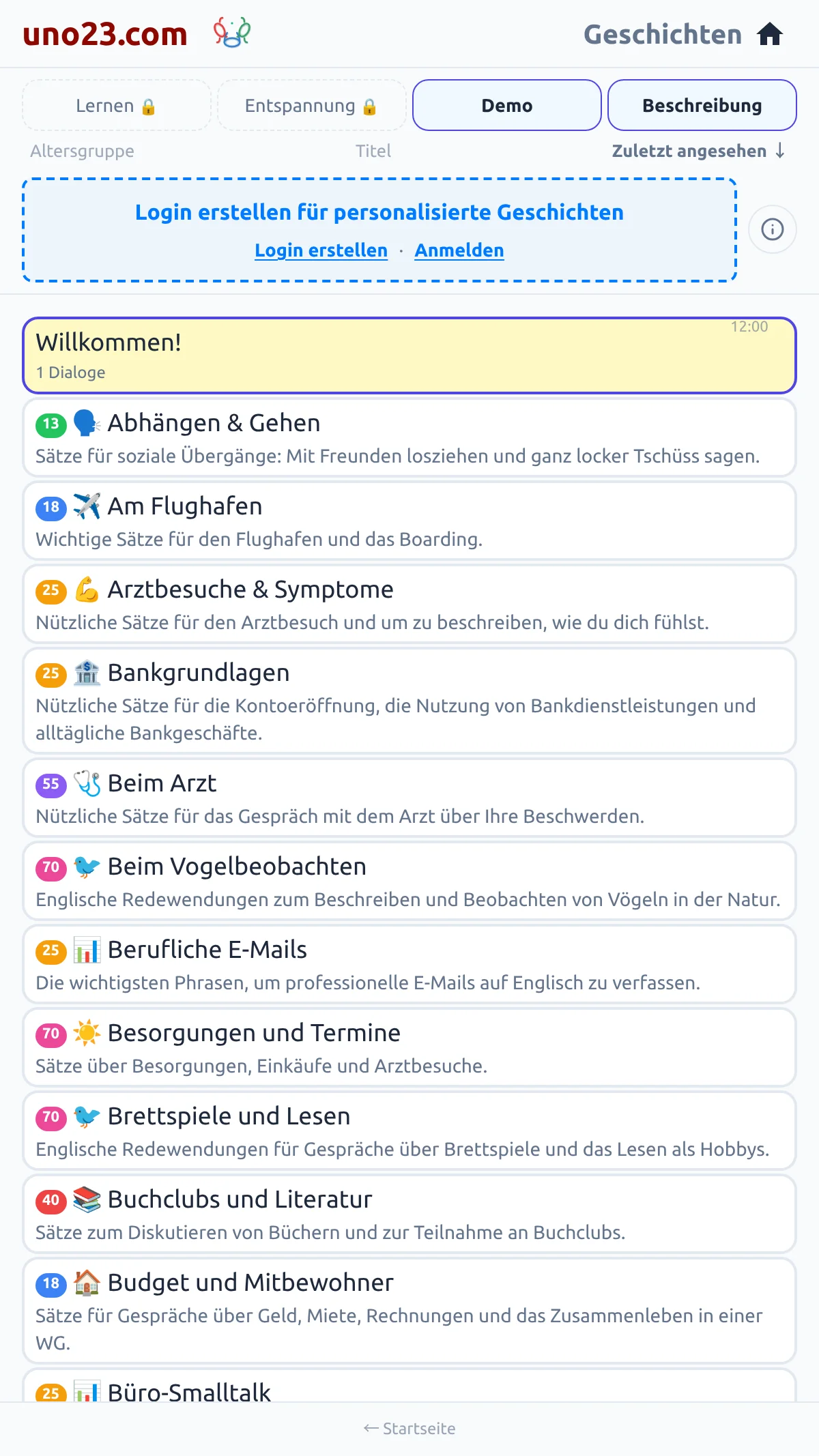Open the Beschreibung tab
Viewport: 819px width, 1456px height.
pos(702,105)
